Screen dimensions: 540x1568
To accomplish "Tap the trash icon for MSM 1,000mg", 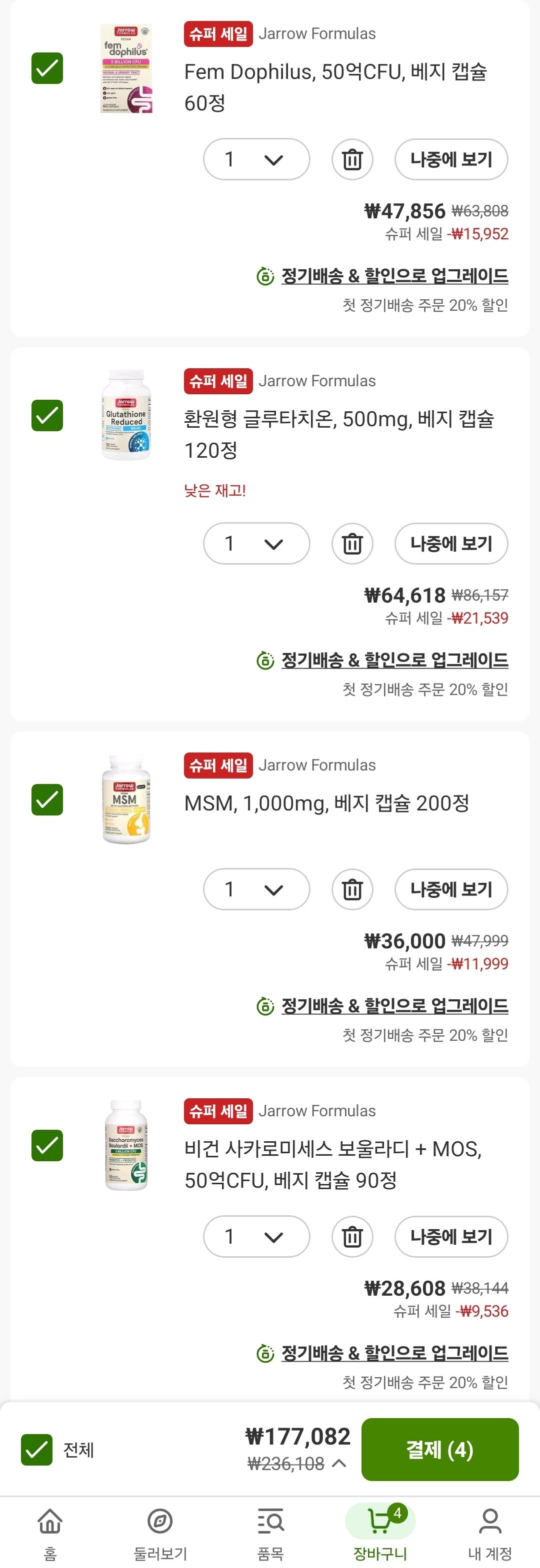I will [x=352, y=889].
